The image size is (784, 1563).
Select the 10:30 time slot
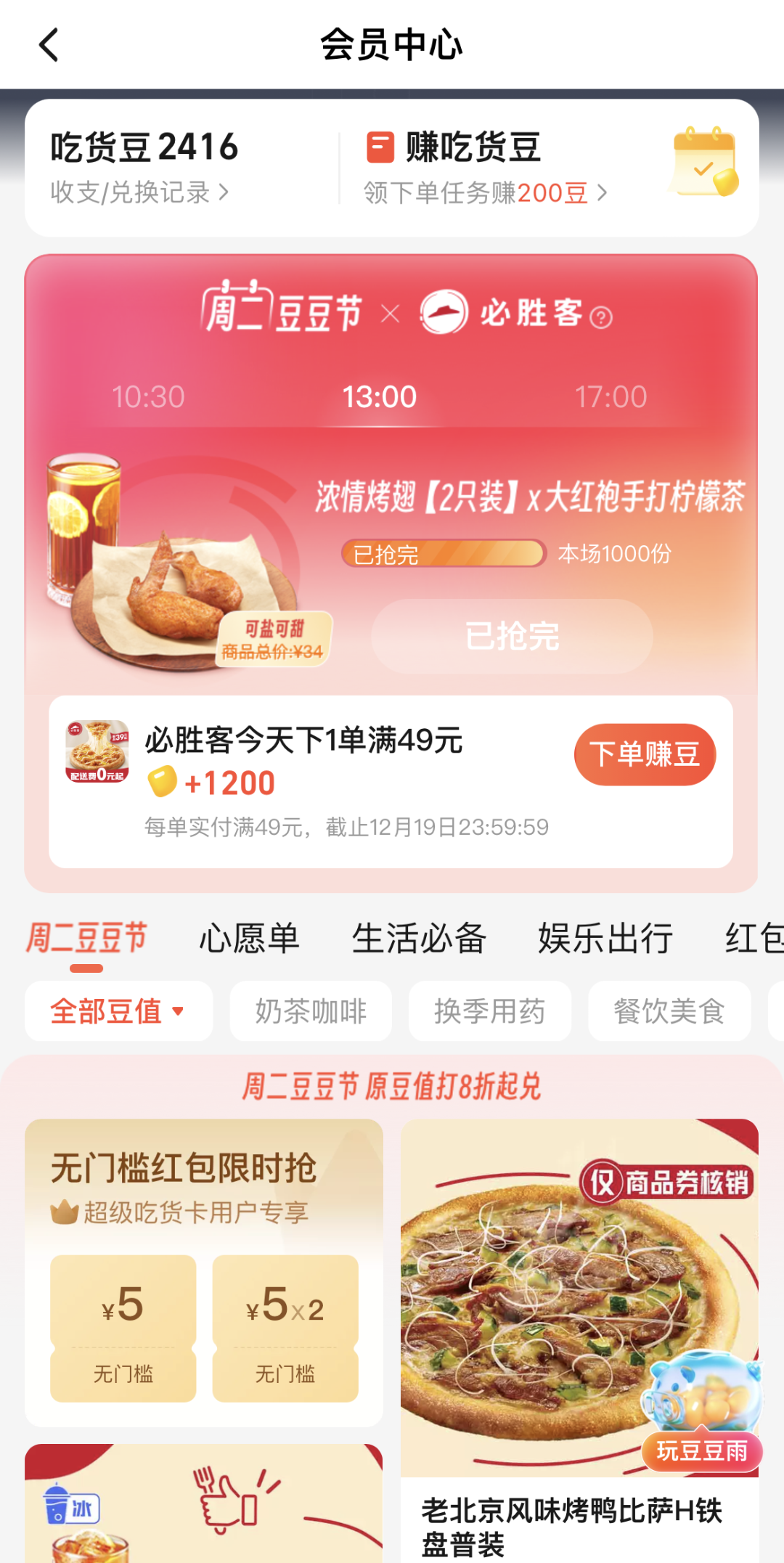pyautogui.click(x=148, y=397)
